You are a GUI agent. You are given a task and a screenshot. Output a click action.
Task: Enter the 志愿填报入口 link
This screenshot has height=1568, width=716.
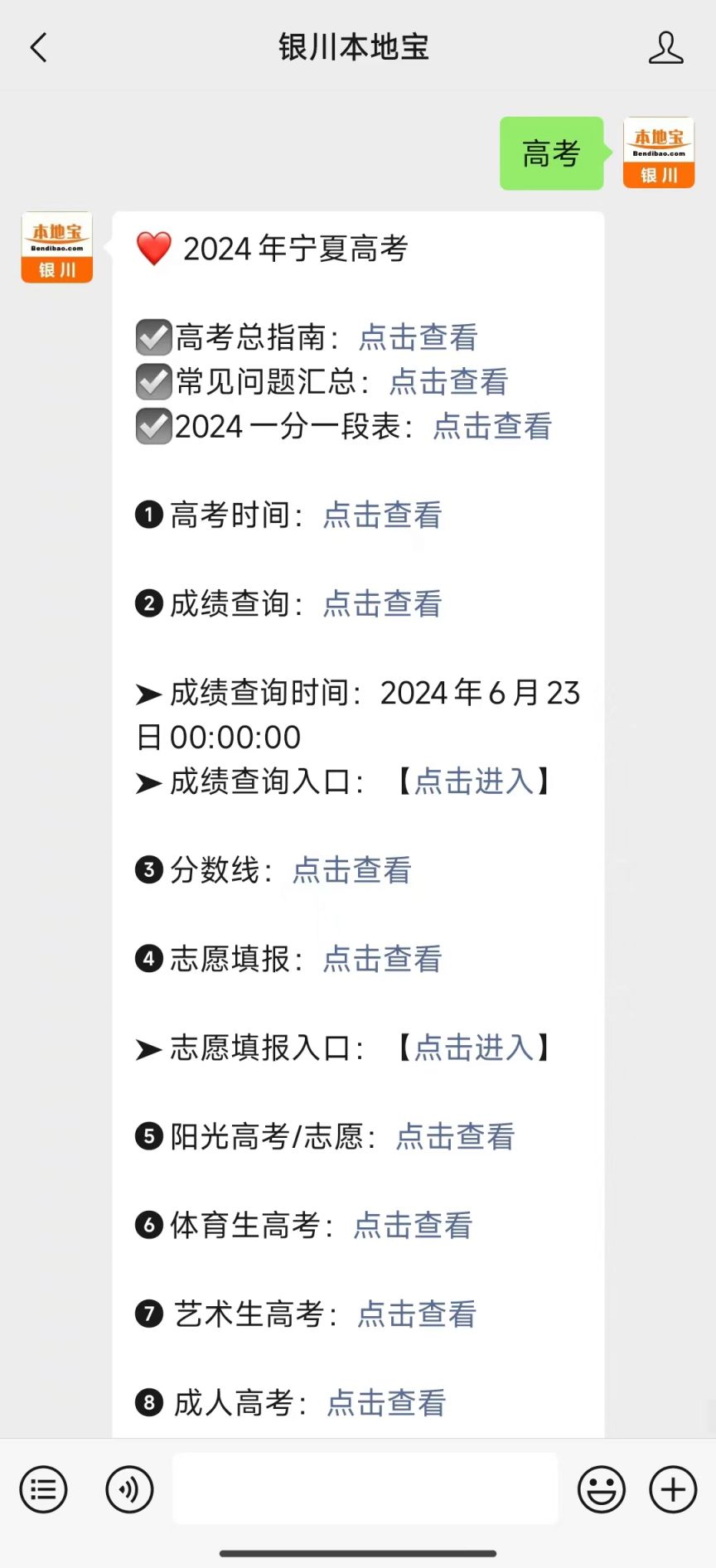[473, 1048]
